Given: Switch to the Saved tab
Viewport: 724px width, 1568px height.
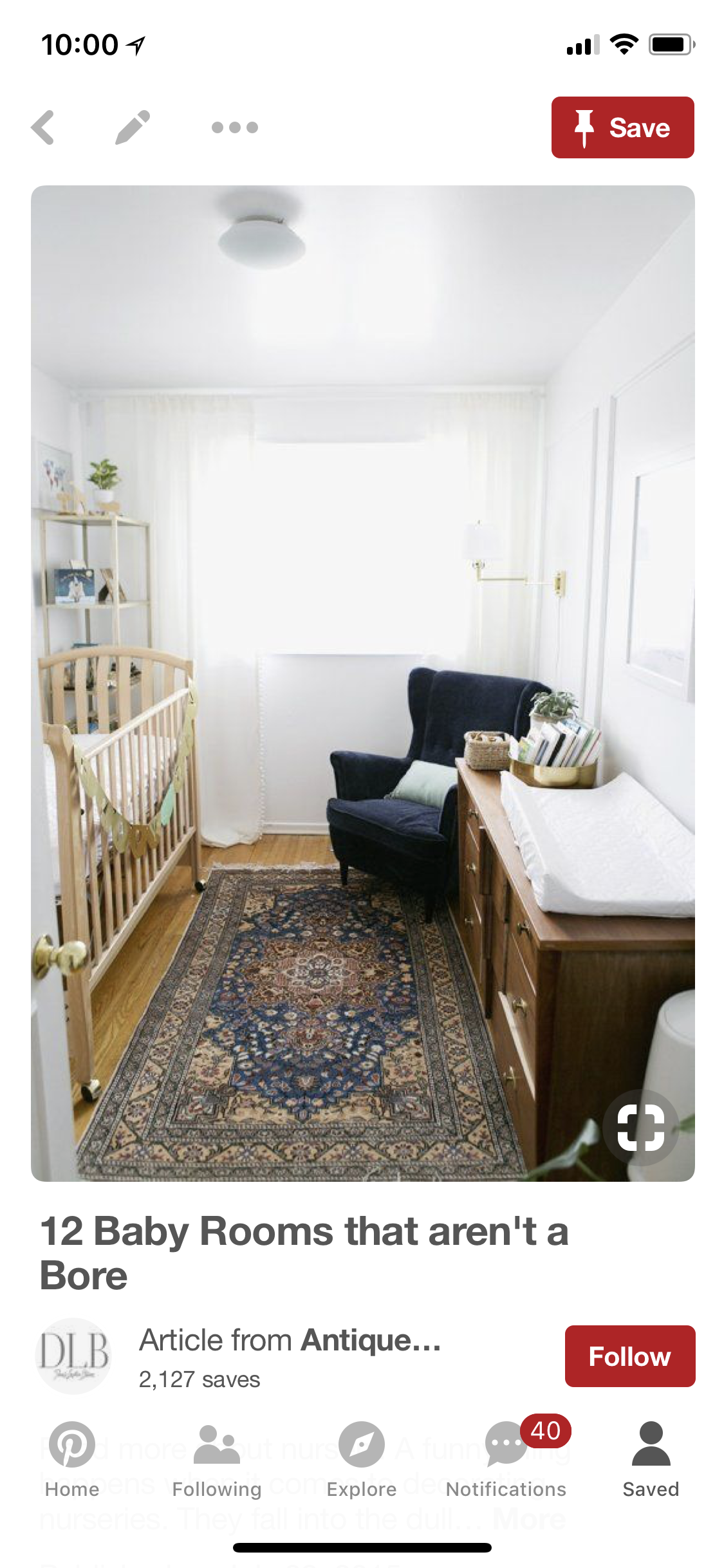Looking at the screenshot, I should (651, 1460).
